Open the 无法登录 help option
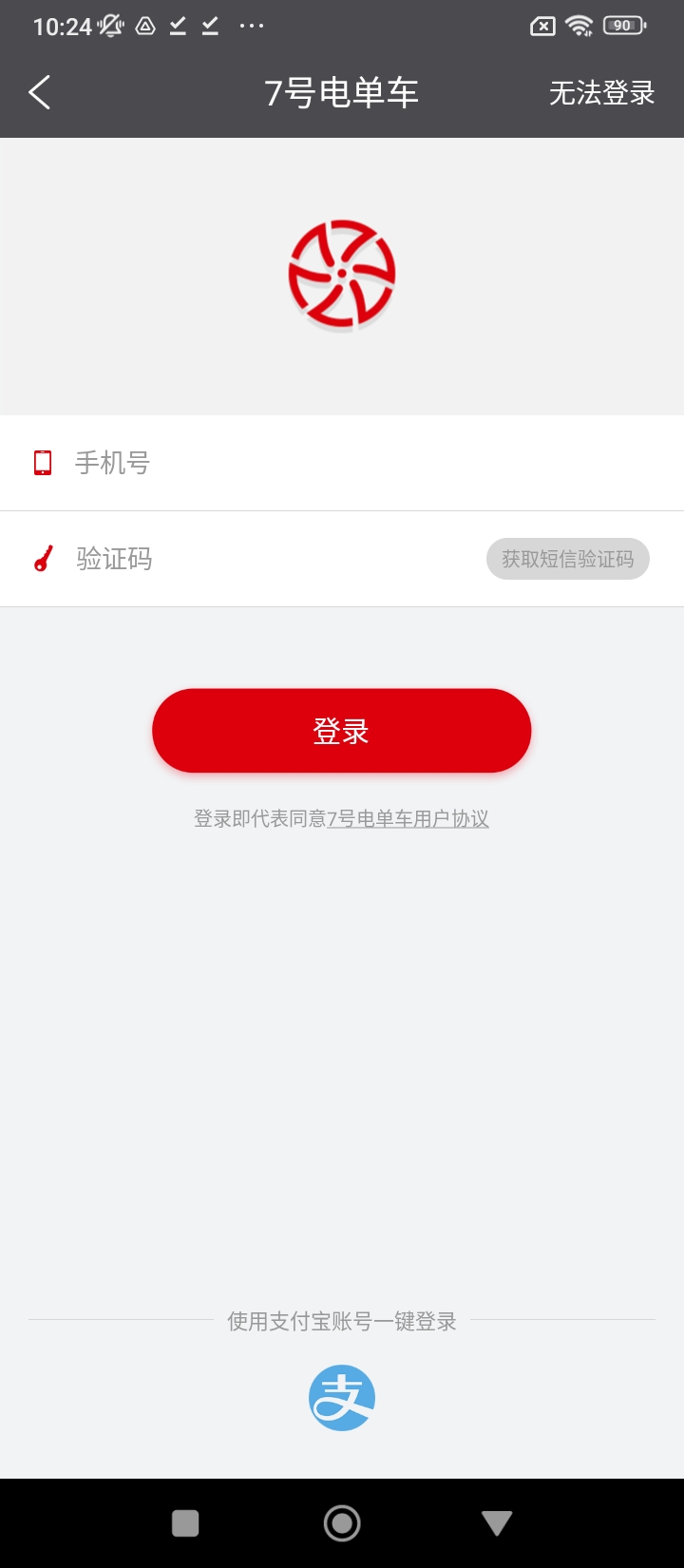 click(601, 93)
